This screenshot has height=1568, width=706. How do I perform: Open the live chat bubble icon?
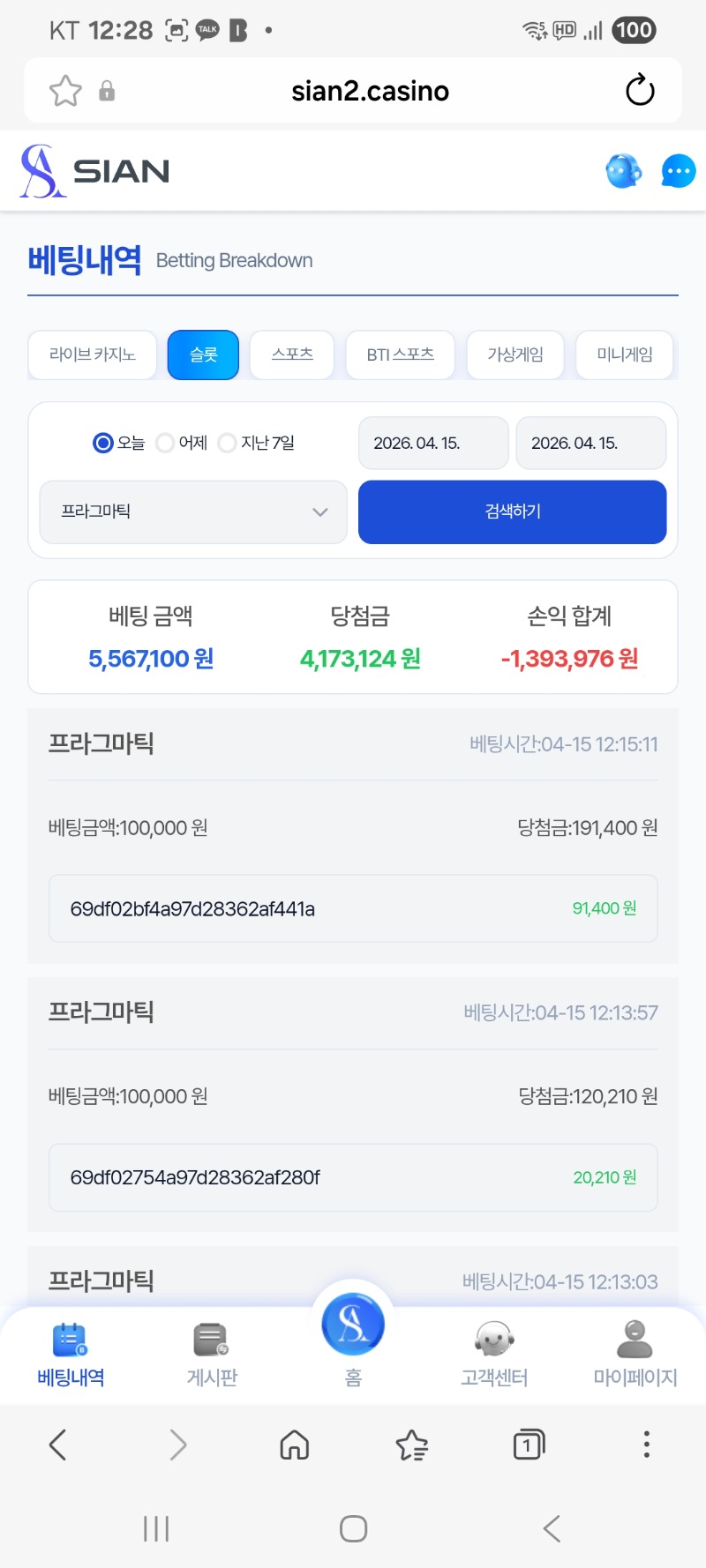(x=678, y=171)
